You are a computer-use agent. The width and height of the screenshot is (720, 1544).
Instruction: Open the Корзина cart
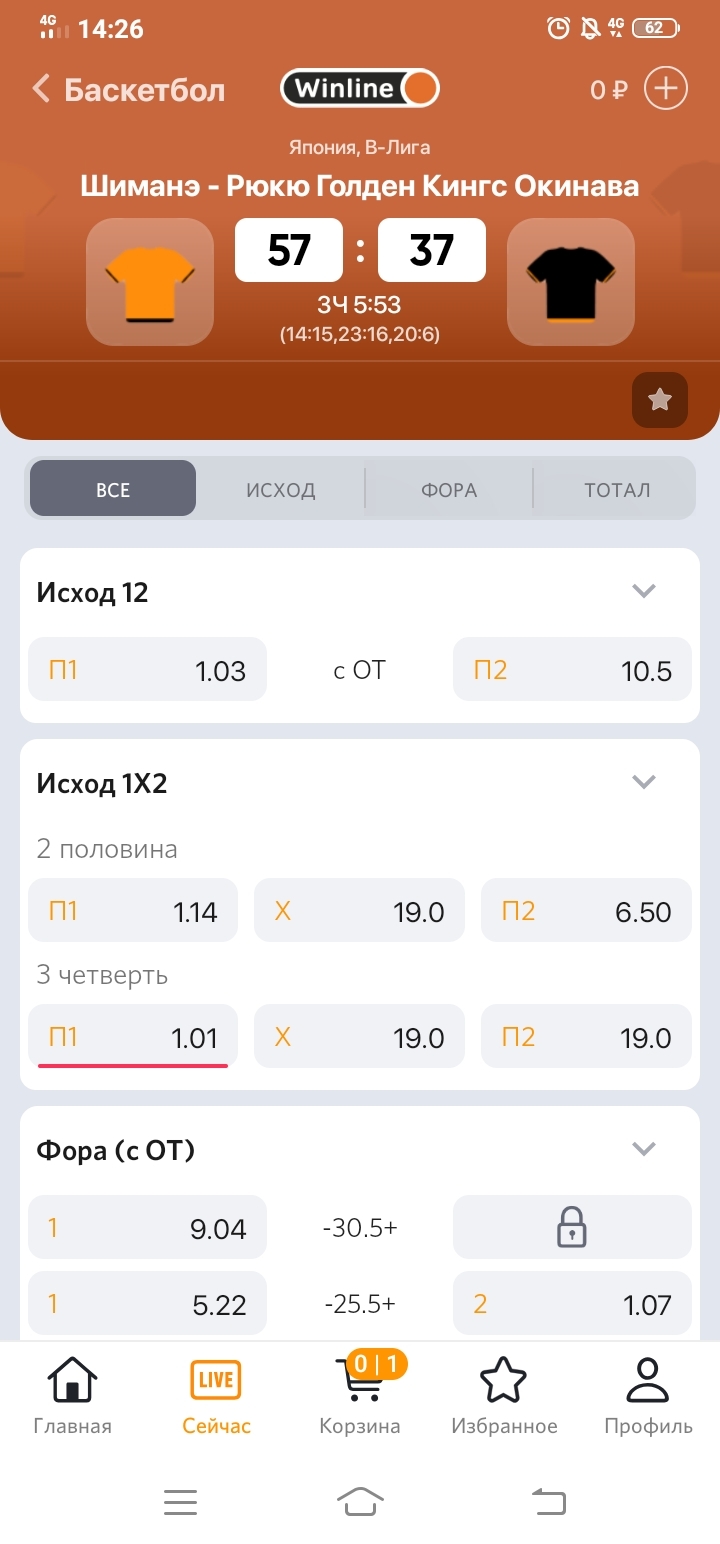tap(360, 1396)
